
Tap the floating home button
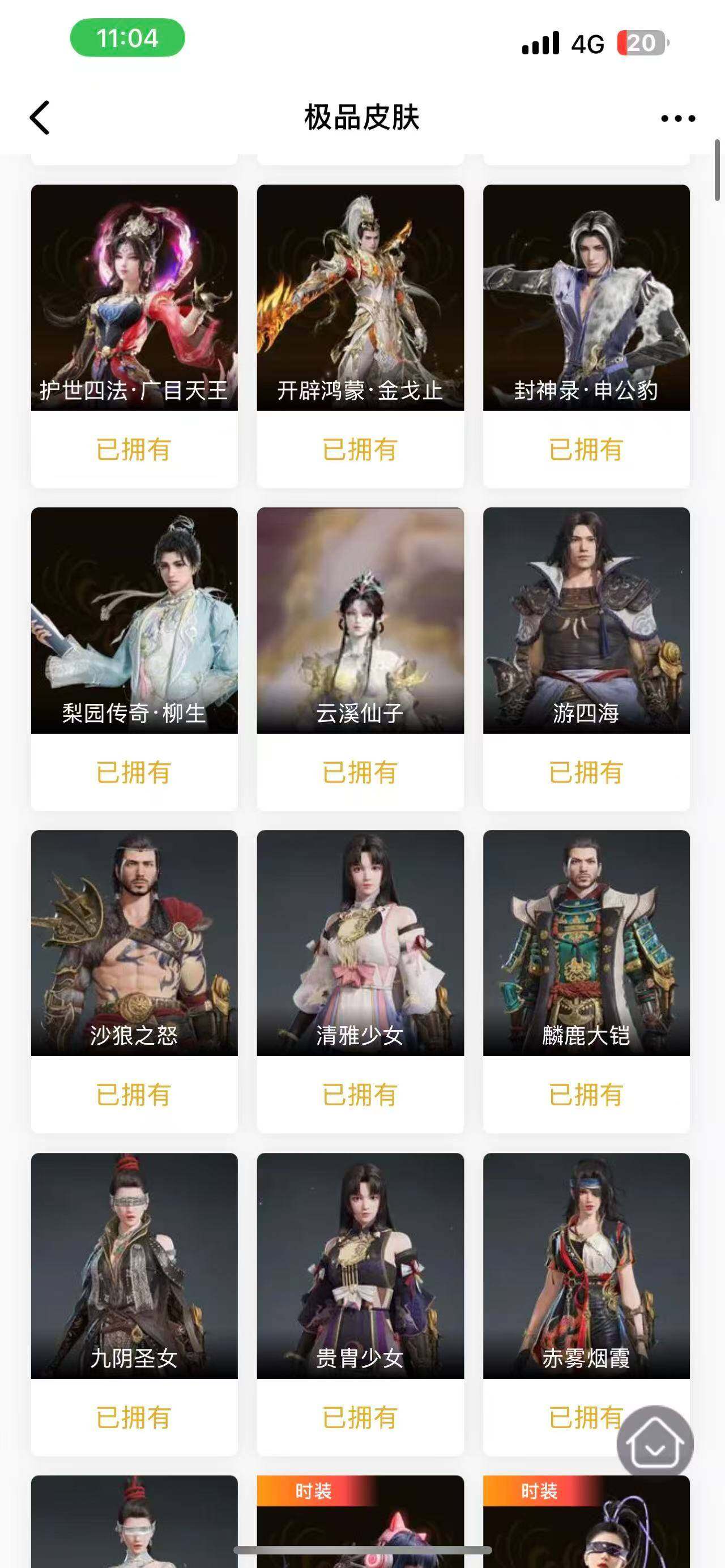[x=654, y=1443]
